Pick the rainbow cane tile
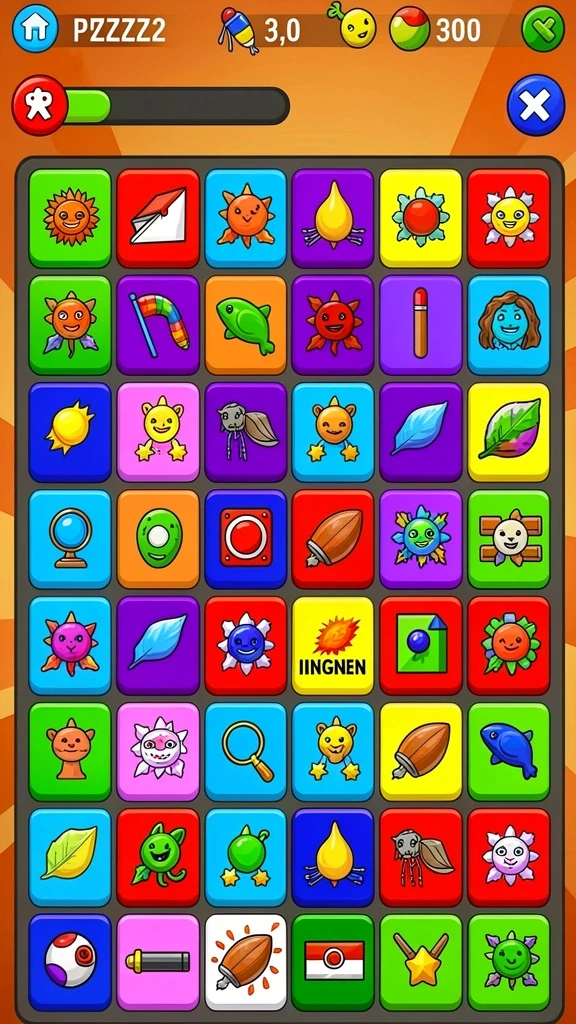Viewport: 576px width, 1024px height. pos(158,325)
